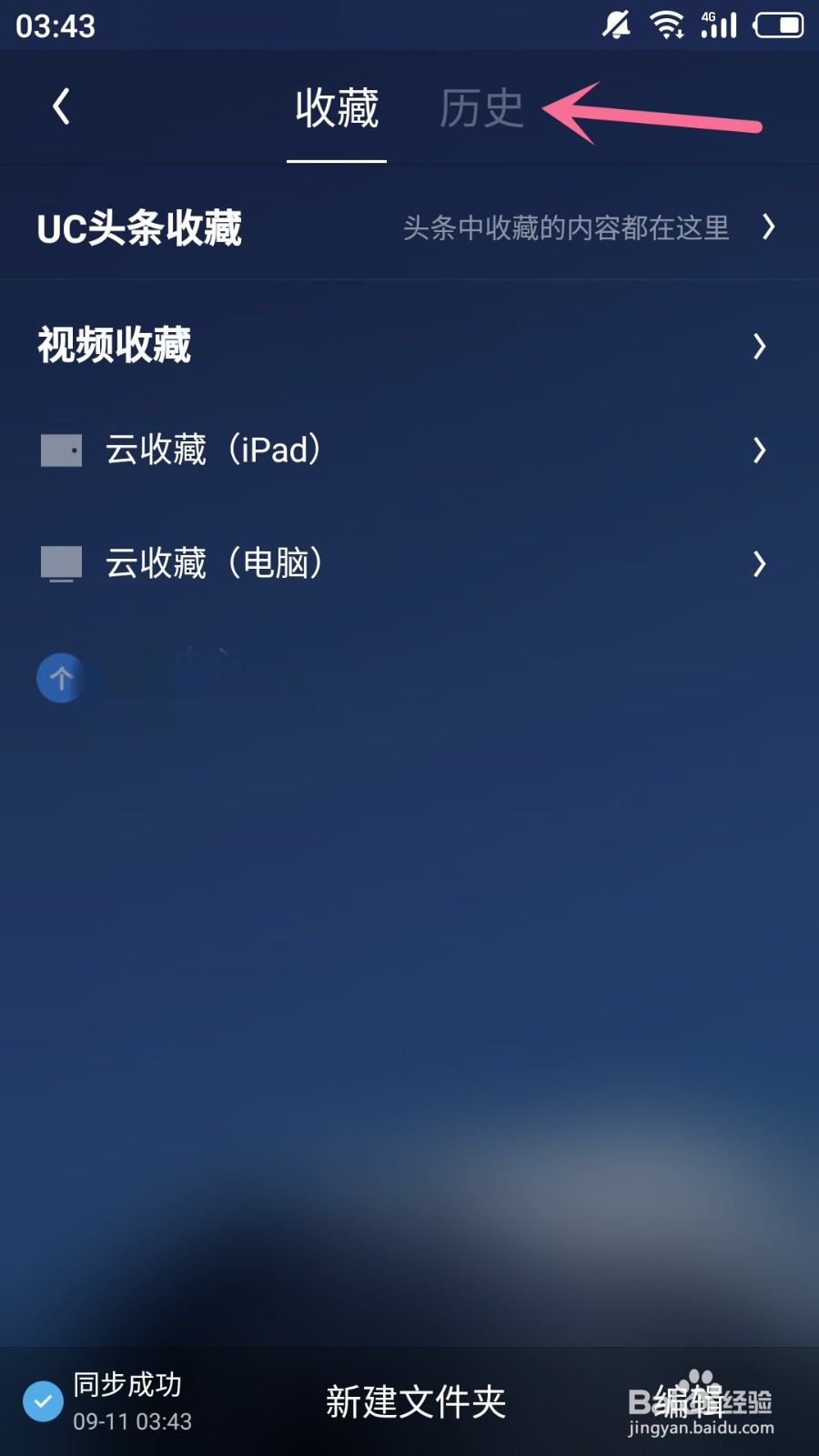Select the 收藏 tab
This screenshot has width=819, height=1456.
pyautogui.click(x=336, y=106)
